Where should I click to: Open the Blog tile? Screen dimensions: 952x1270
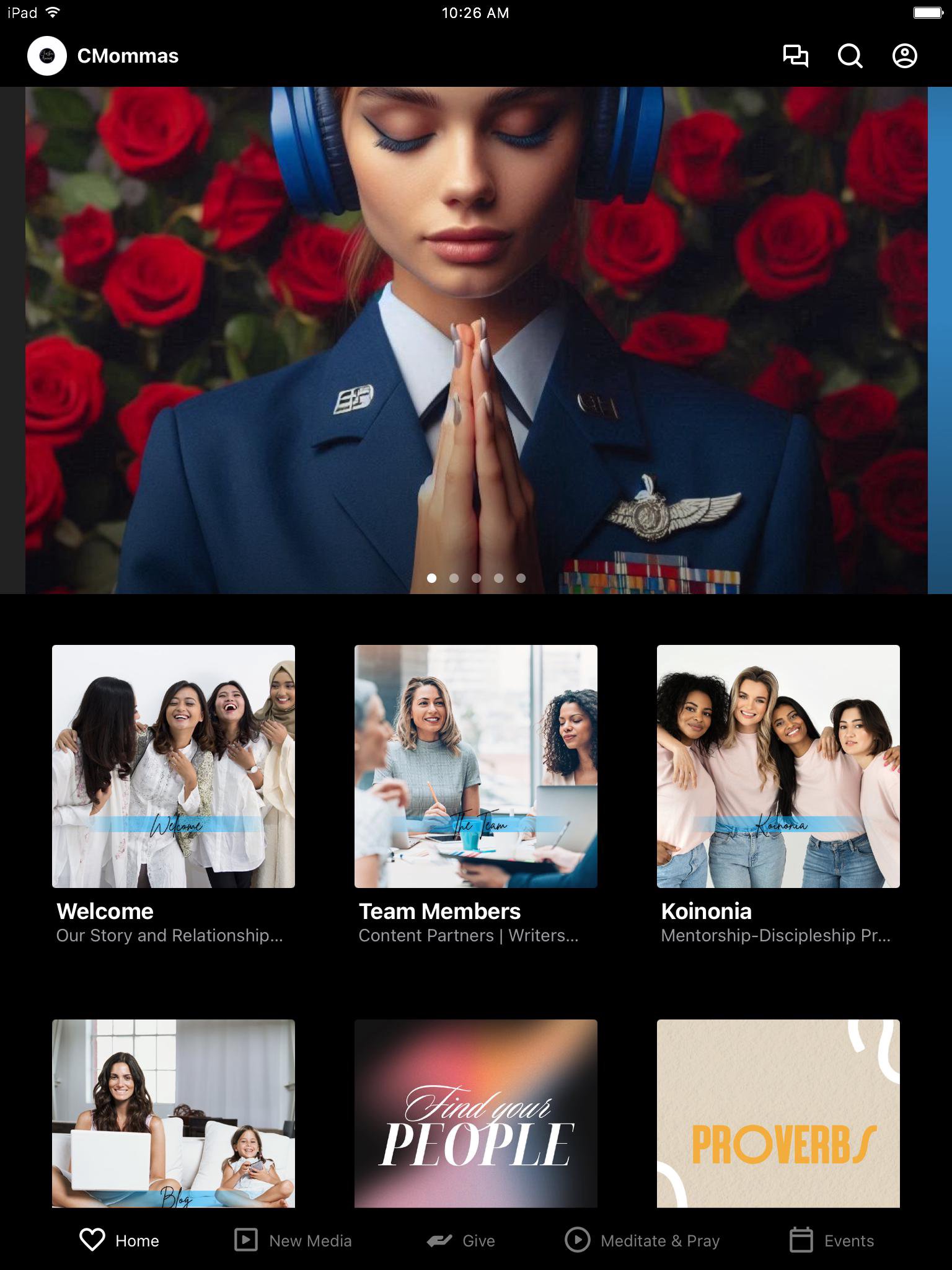click(x=174, y=1113)
